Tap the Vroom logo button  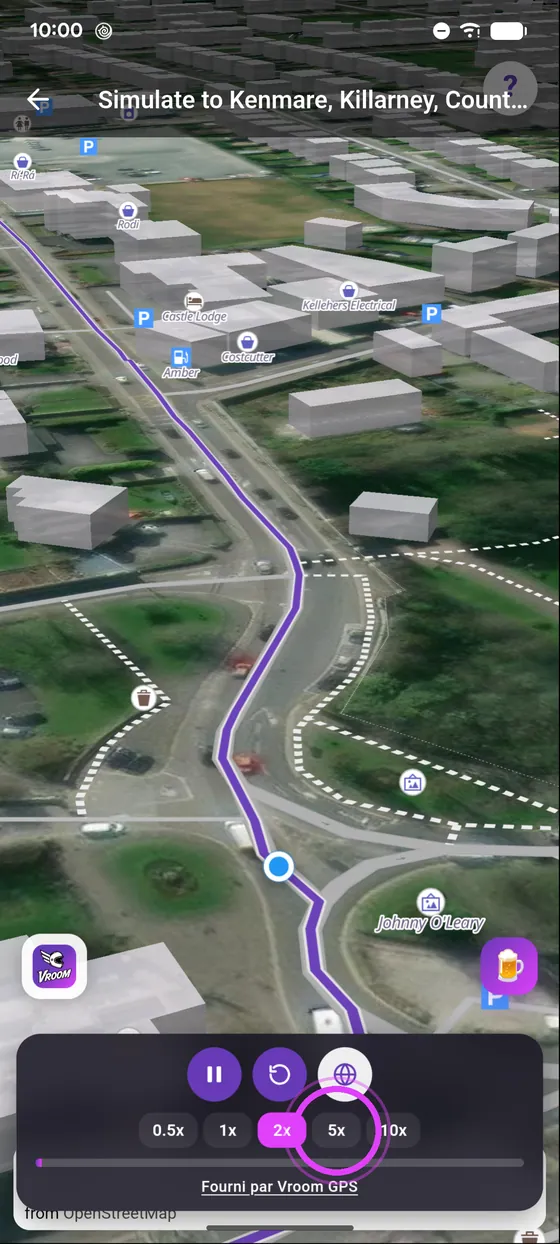pyautogui.click(x=55, y=966)
